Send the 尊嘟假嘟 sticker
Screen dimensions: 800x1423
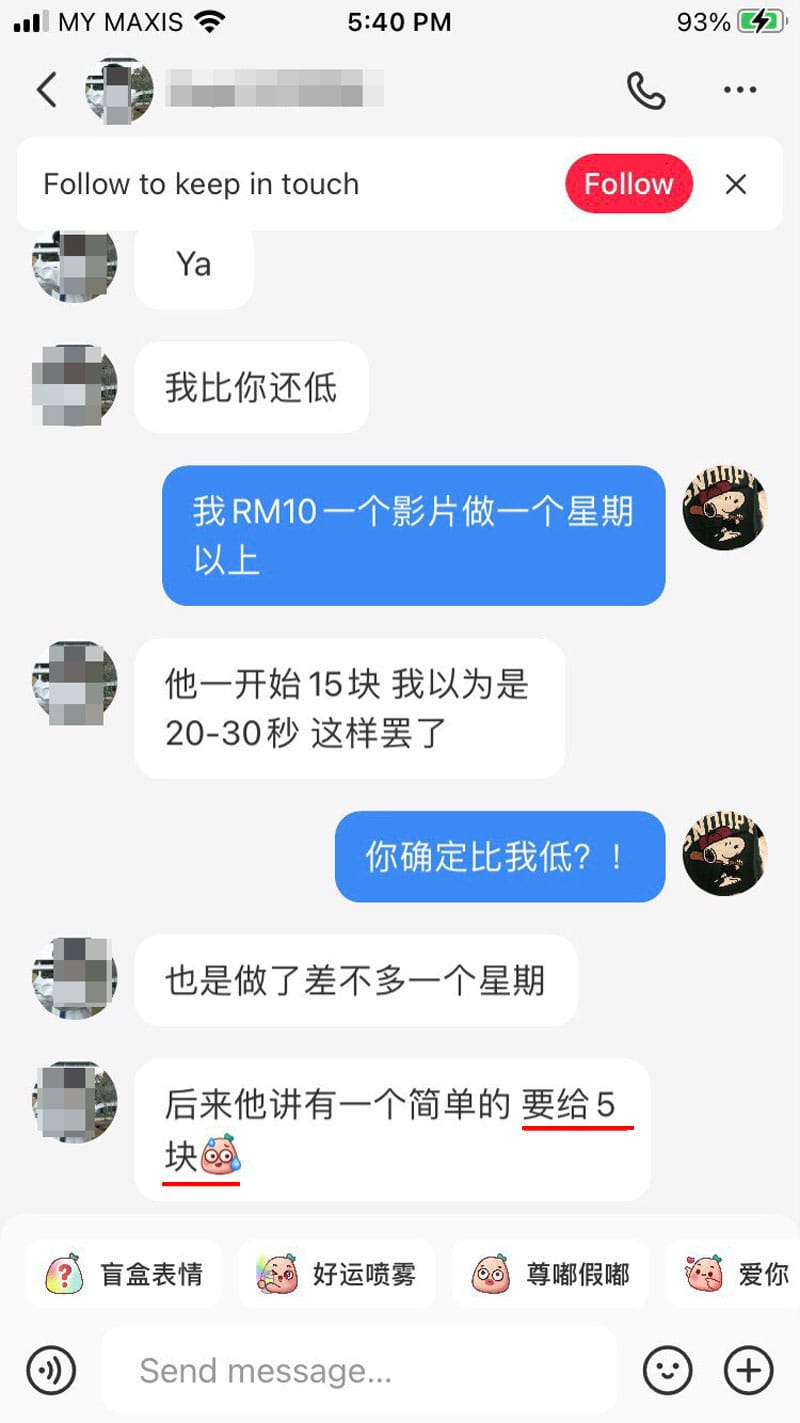tap(550, 1274)
